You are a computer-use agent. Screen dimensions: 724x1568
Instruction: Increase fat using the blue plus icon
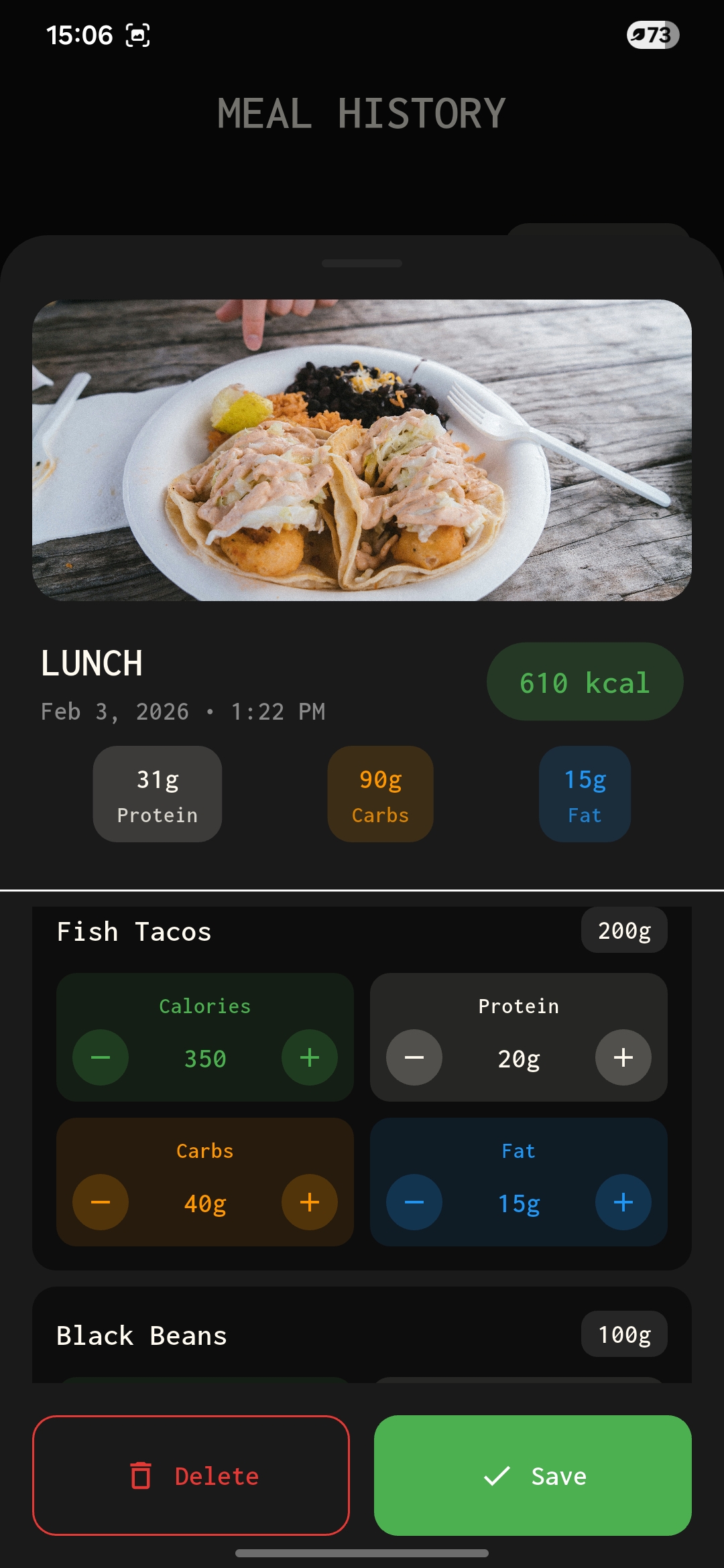pyautogui.click(x=623, y=1202)
